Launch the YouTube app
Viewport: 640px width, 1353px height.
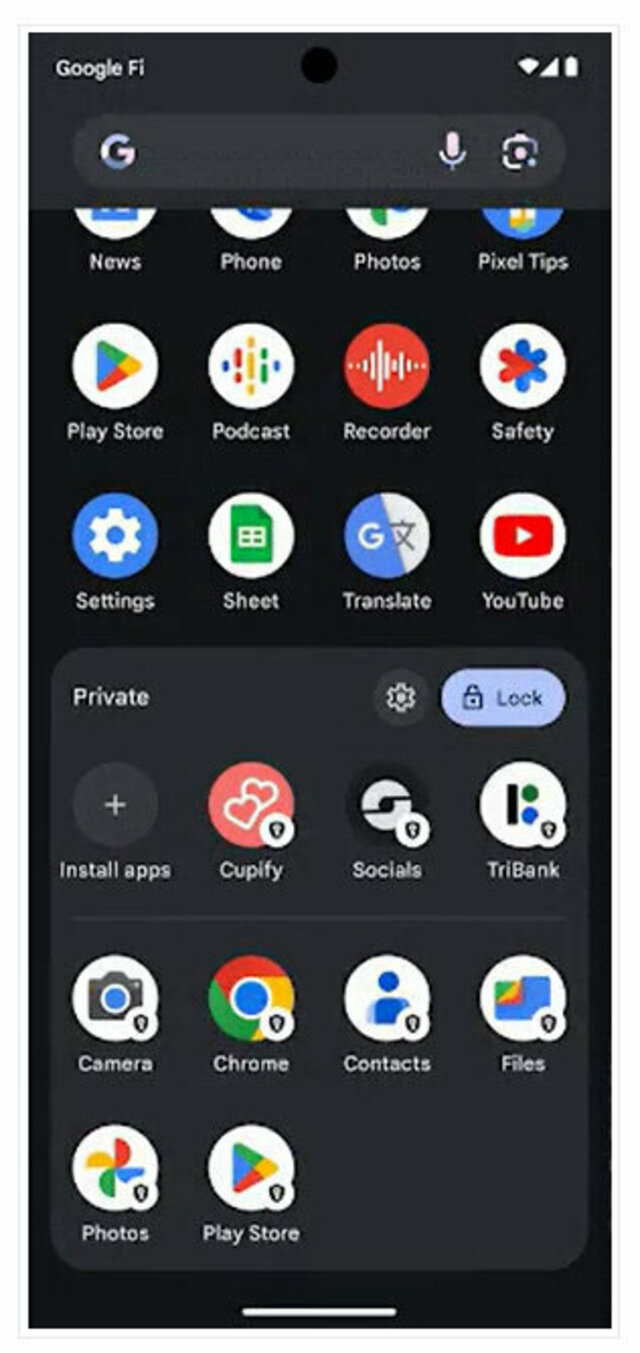click(522, 536)
